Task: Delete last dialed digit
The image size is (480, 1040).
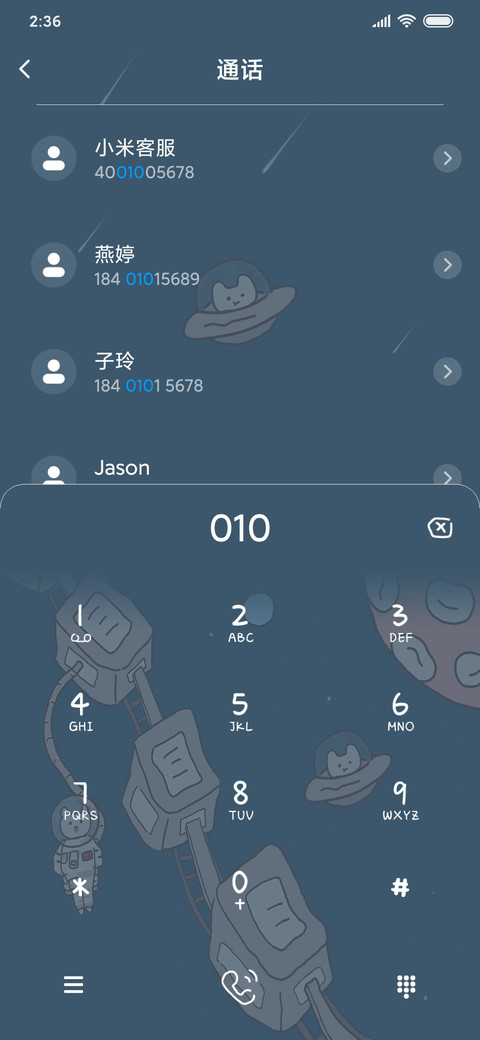Action: click(x=440, y=529)
